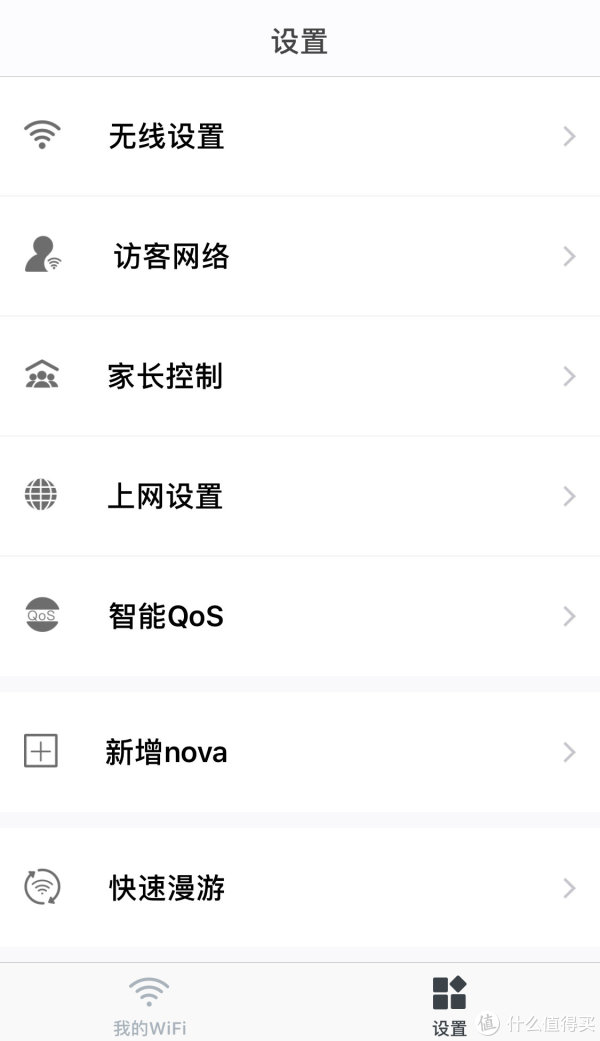Open 快速漫游 fast roaming
Image resolution: width=600 pixels, height=1041 pixels.
[x=300, y=888]
